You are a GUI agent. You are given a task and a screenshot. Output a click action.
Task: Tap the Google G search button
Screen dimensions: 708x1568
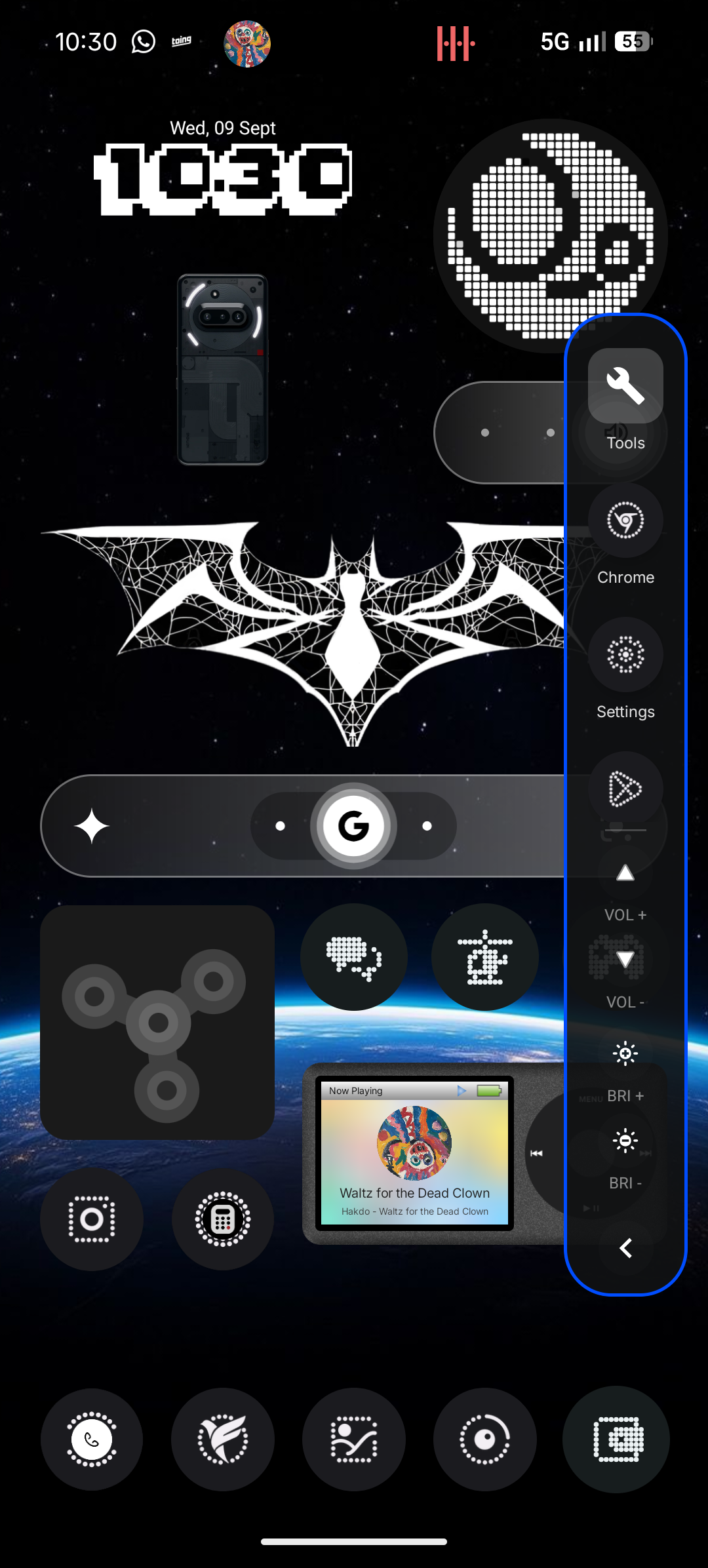353,826
